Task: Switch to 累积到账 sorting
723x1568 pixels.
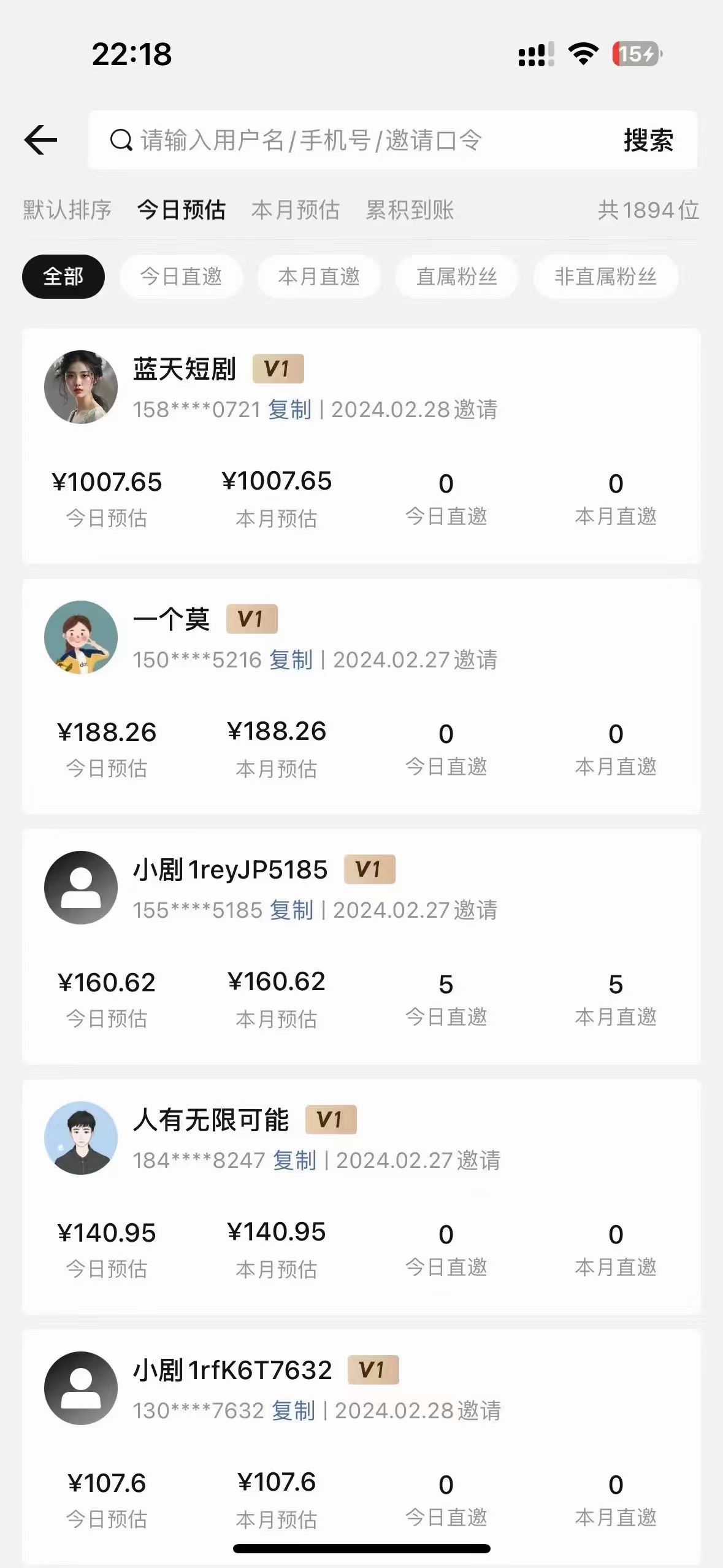Action: [x=410, y=210]
